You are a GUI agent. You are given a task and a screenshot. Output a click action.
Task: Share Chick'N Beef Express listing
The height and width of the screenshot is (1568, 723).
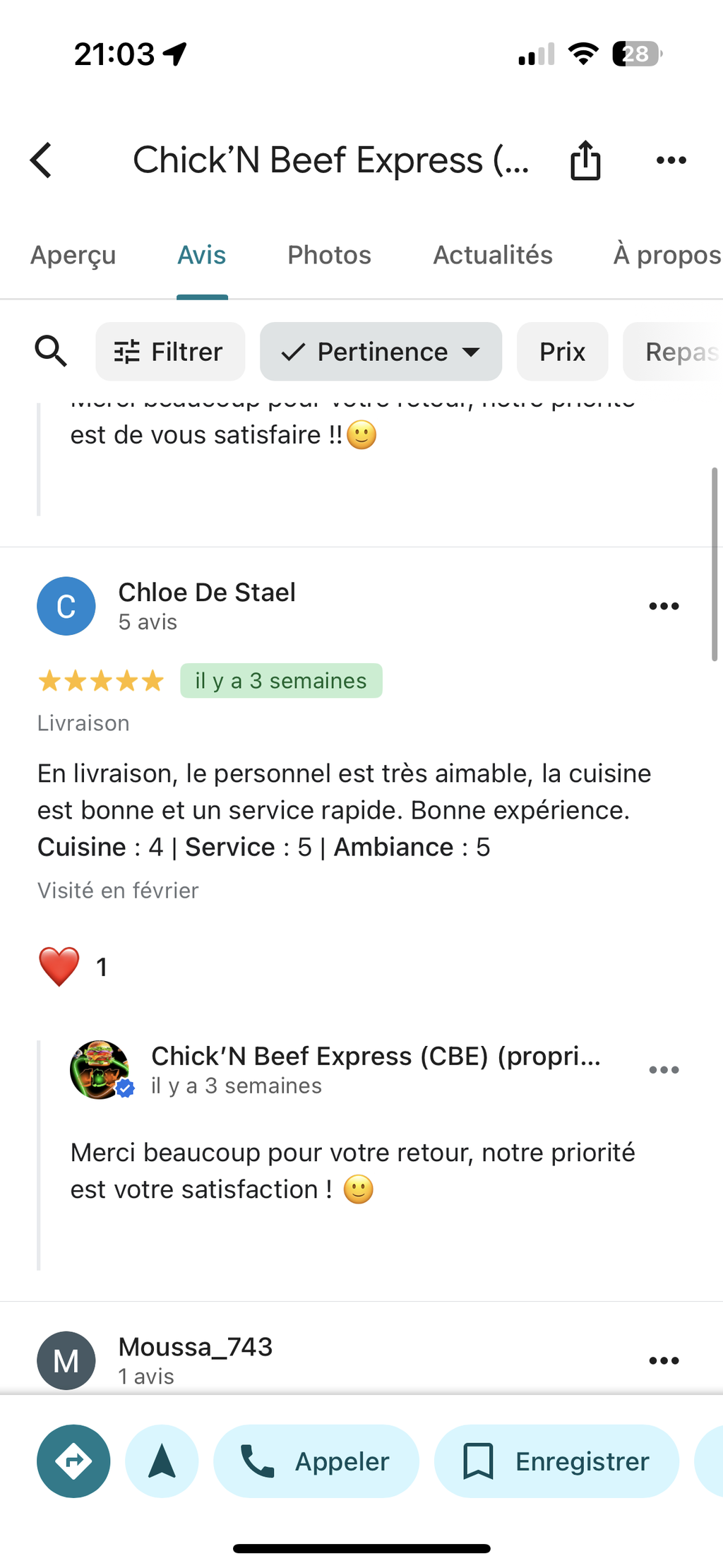click(x=585, y=160)
